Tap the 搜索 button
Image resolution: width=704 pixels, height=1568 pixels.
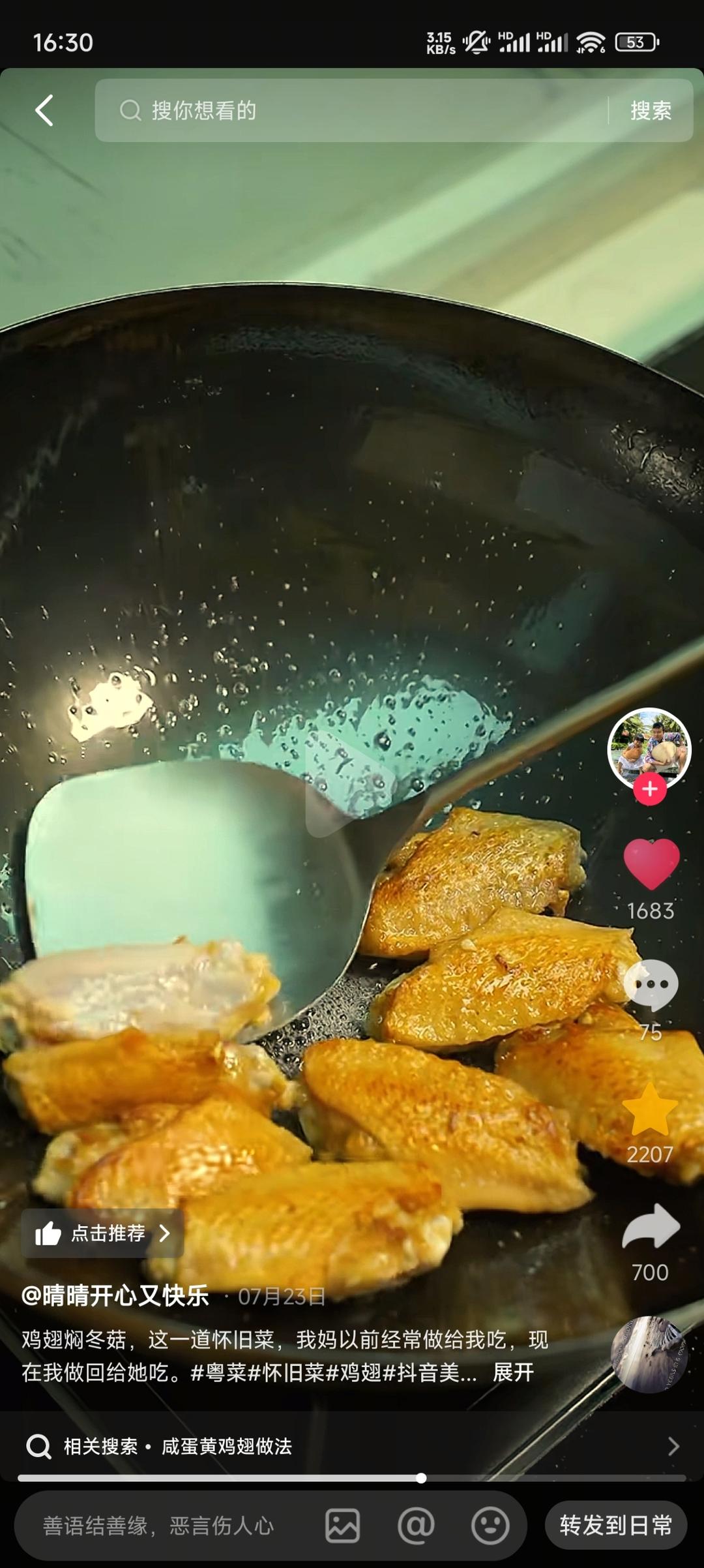click(x=651, y=110)
